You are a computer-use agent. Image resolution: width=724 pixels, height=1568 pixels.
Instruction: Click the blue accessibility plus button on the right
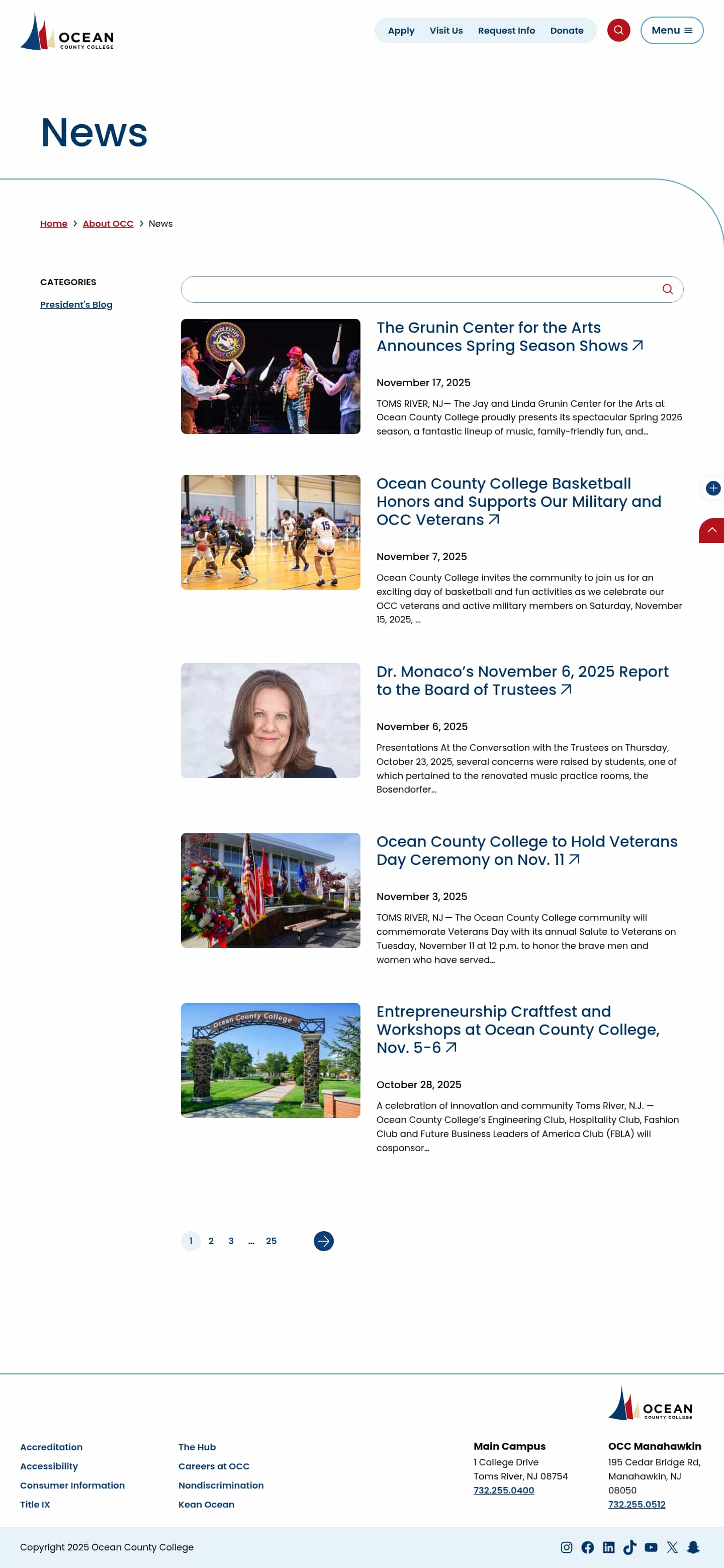pos(713,488)
